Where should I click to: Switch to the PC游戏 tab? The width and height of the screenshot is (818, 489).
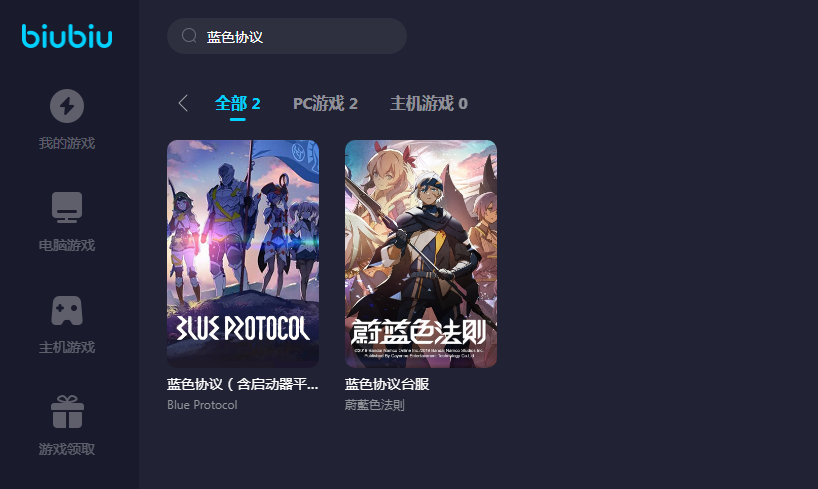pyautogui.click(x=325, y=103)
